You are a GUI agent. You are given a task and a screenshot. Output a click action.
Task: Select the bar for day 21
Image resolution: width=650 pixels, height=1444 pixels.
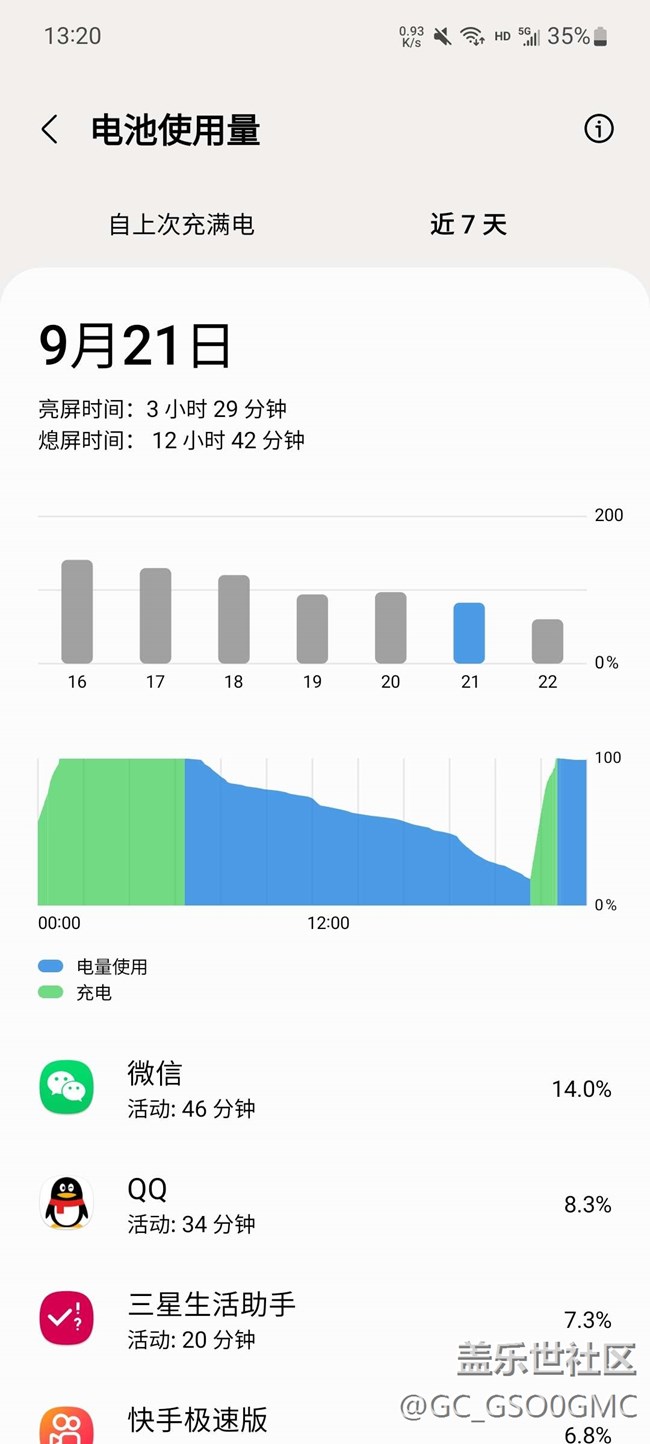469,633
